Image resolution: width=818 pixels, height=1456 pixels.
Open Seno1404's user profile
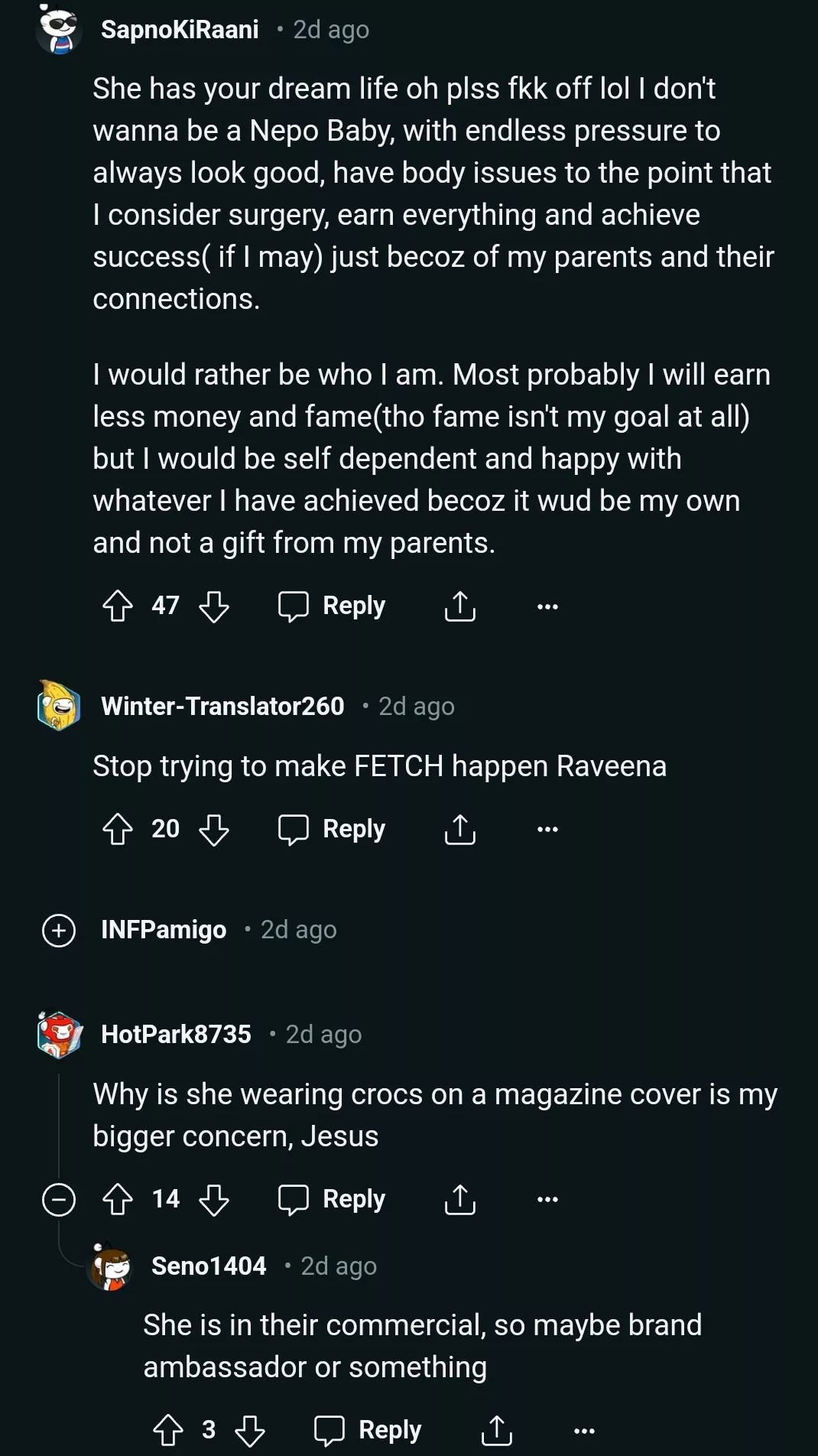pos(209,1266)
